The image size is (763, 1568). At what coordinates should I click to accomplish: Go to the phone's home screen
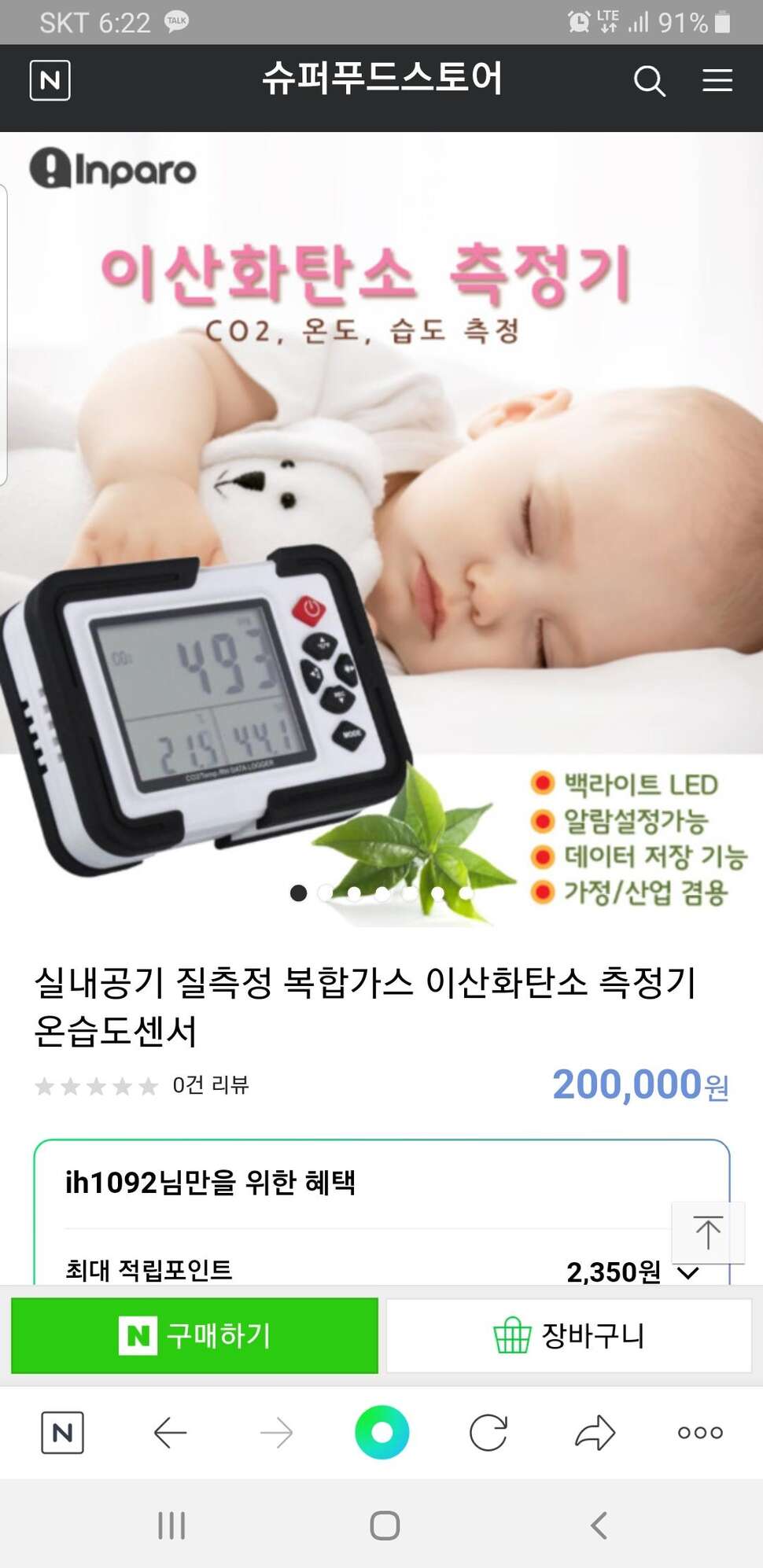[x=385, y=1526]
